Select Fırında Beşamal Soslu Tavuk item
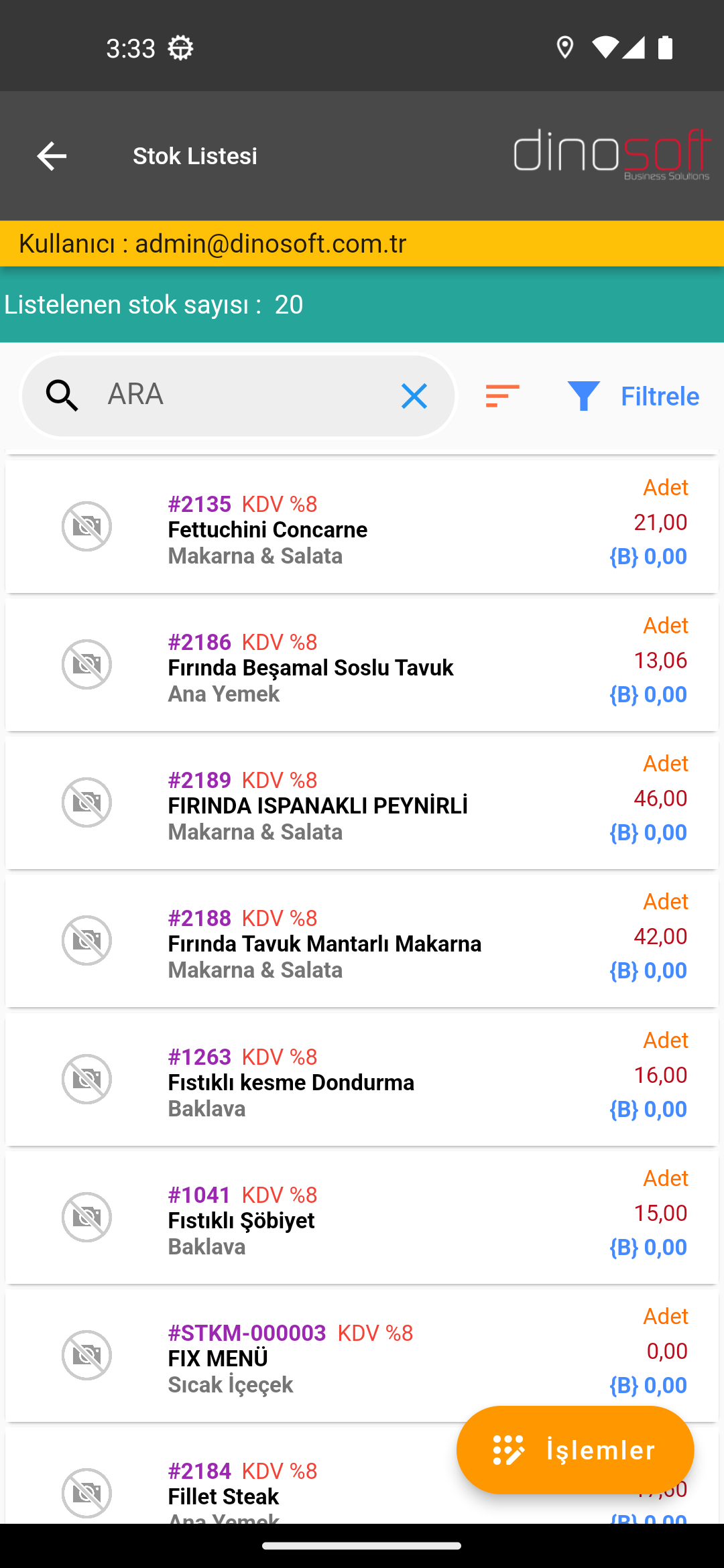Screen dimensions: 724x1568 point(362,665)
